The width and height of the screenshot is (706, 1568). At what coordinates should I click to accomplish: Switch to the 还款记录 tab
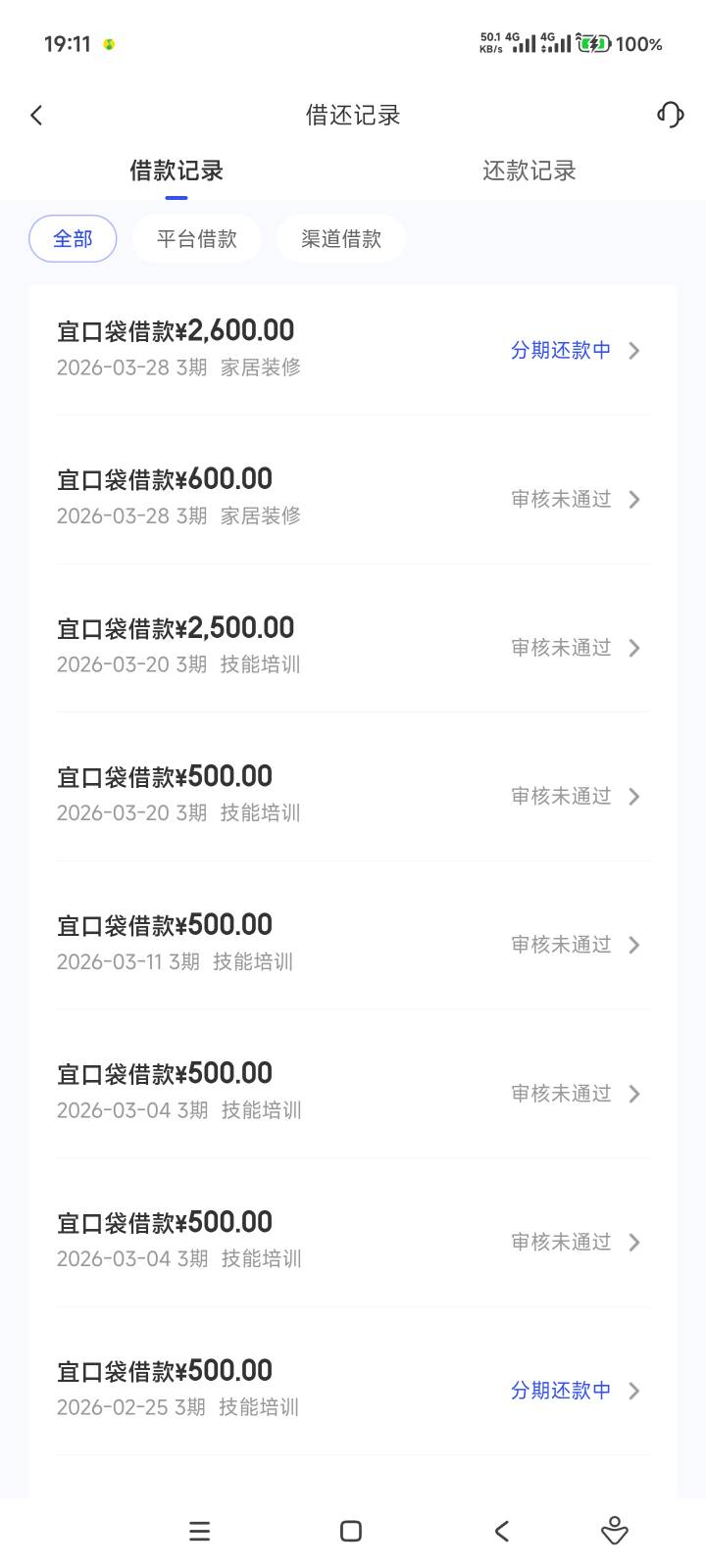[x=529, y=171]
